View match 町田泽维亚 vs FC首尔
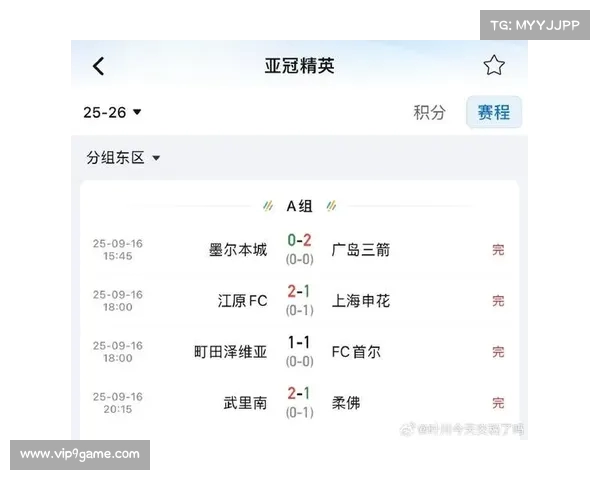Image resolution: width=600 pixels, height=480 pixels. (299, 351)
